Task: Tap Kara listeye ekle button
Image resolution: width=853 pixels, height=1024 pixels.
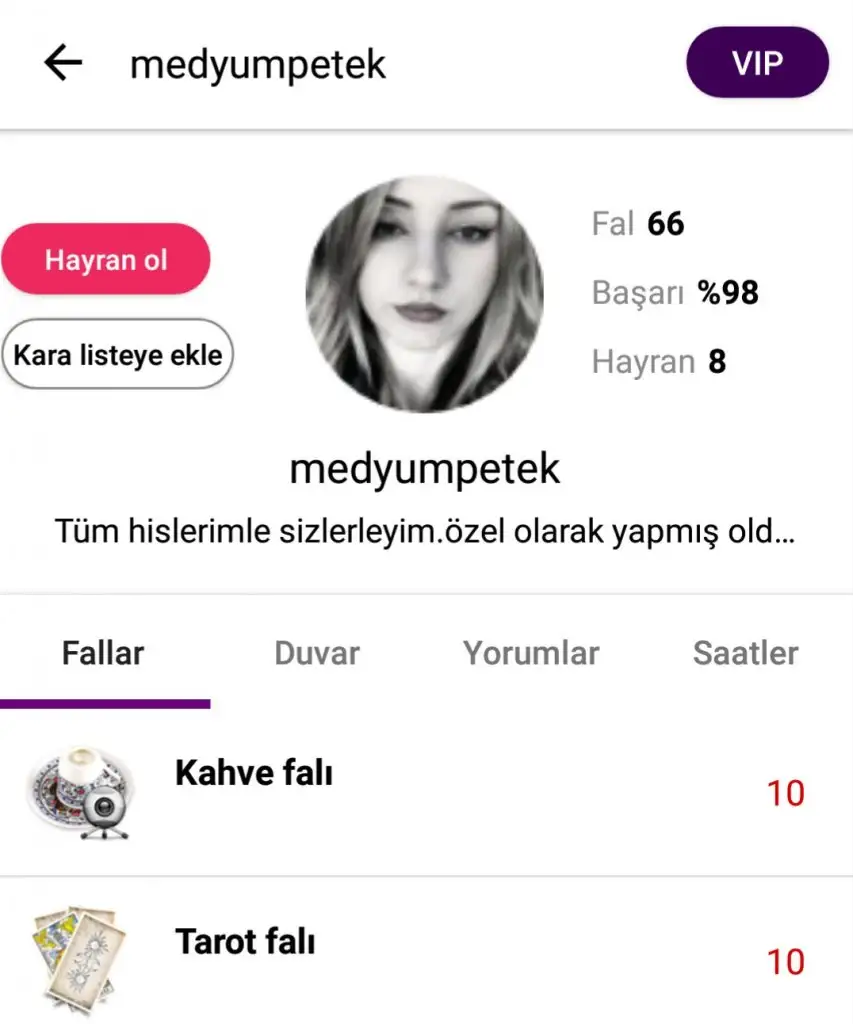Action: click(x=117, y=354)
